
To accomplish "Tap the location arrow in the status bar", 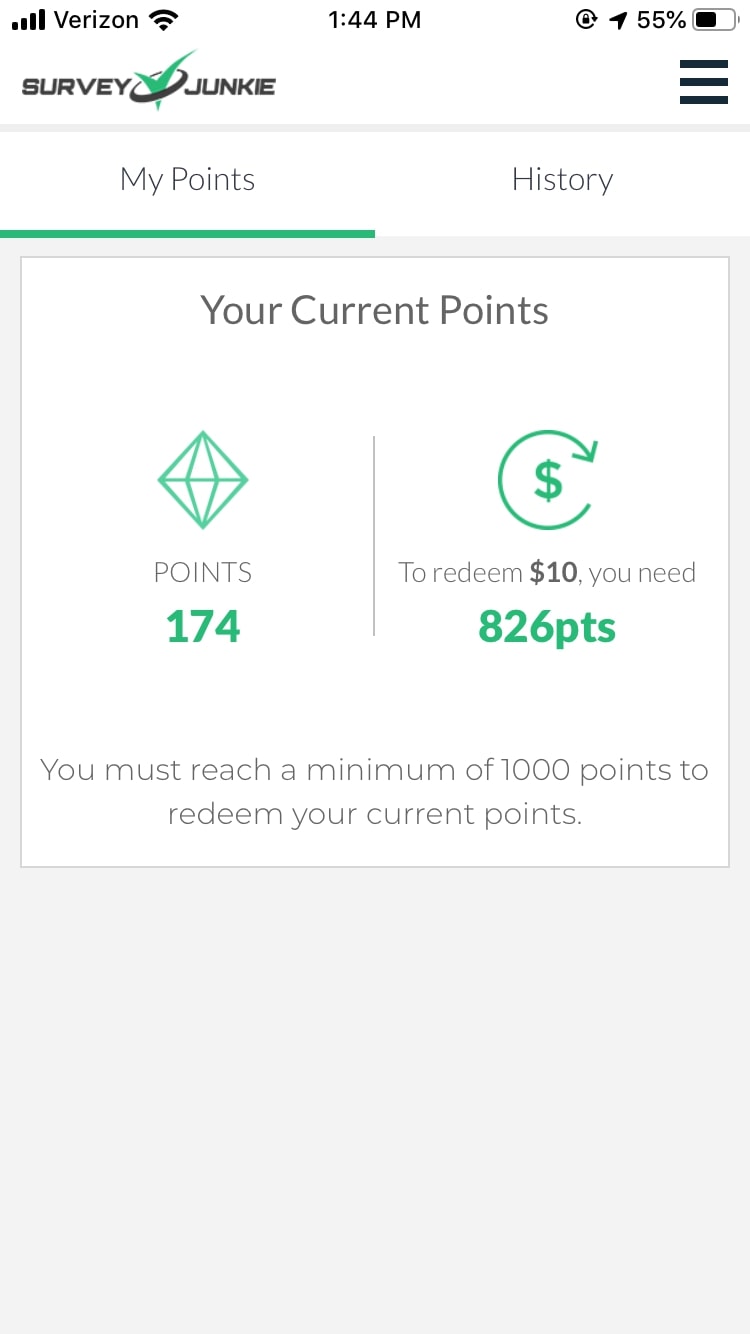I will [x=617, y=18].
